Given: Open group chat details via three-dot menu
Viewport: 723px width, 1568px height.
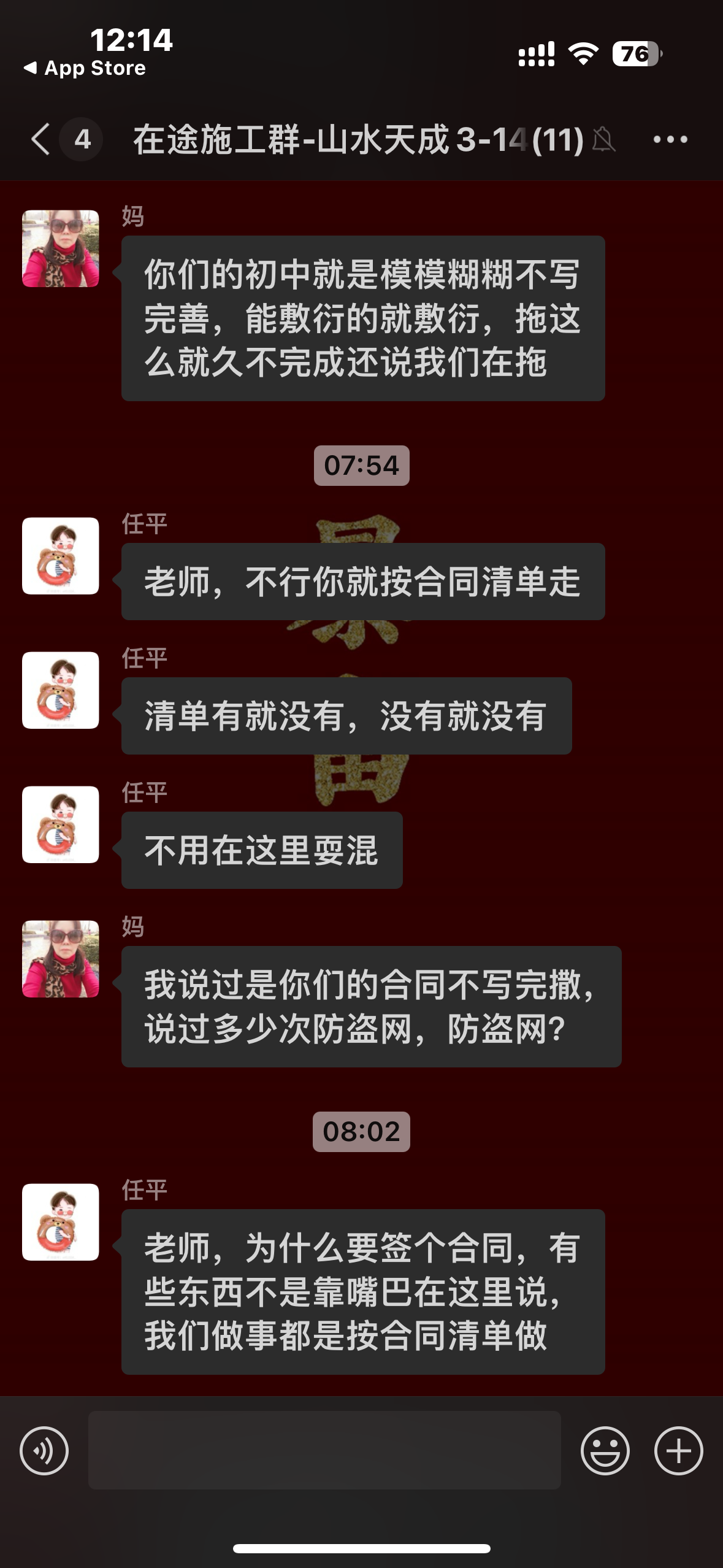Looking at the screenshot, I should pyautogui.click(x=670, y=139).
